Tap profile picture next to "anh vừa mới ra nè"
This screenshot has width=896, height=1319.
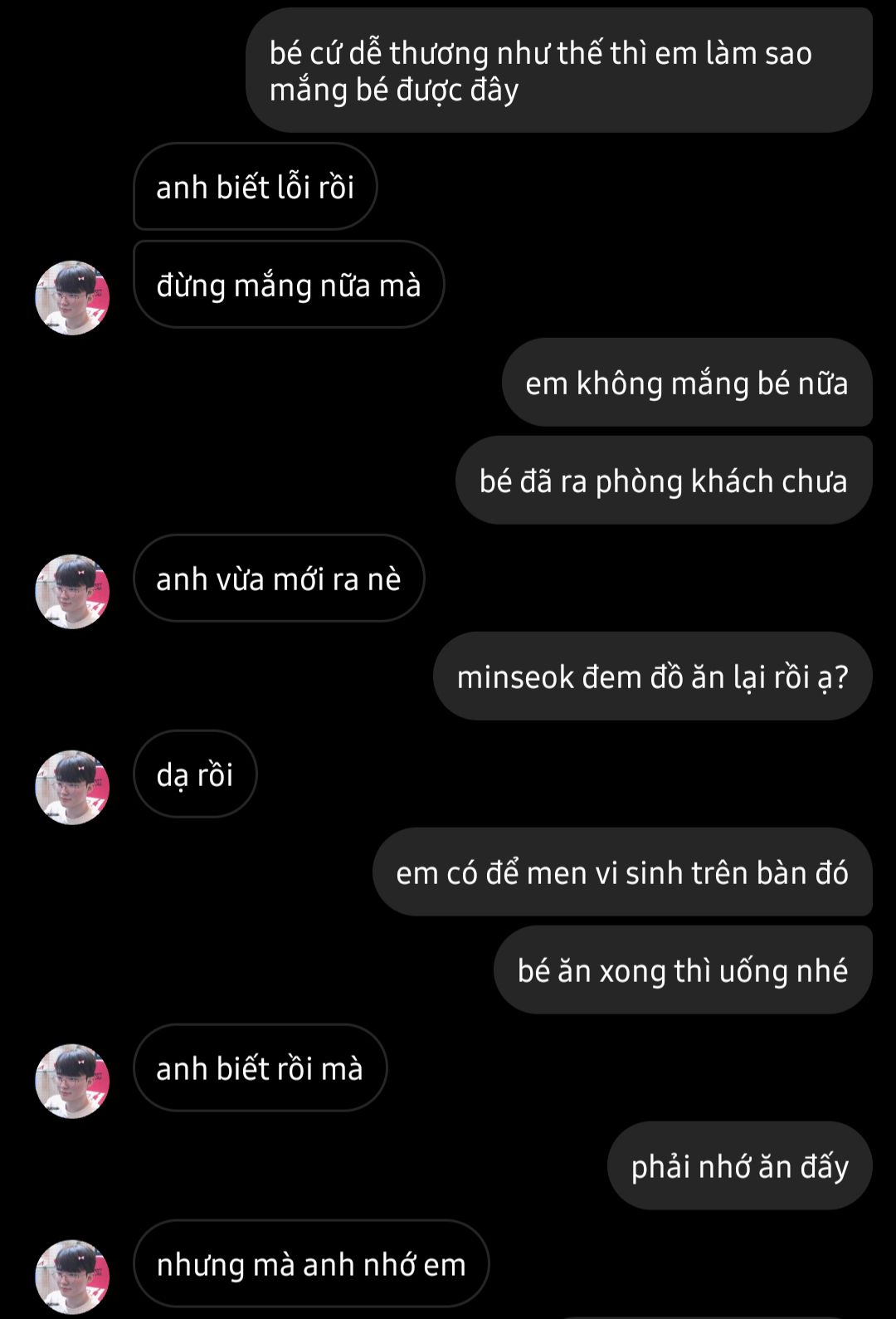(72, 591)
